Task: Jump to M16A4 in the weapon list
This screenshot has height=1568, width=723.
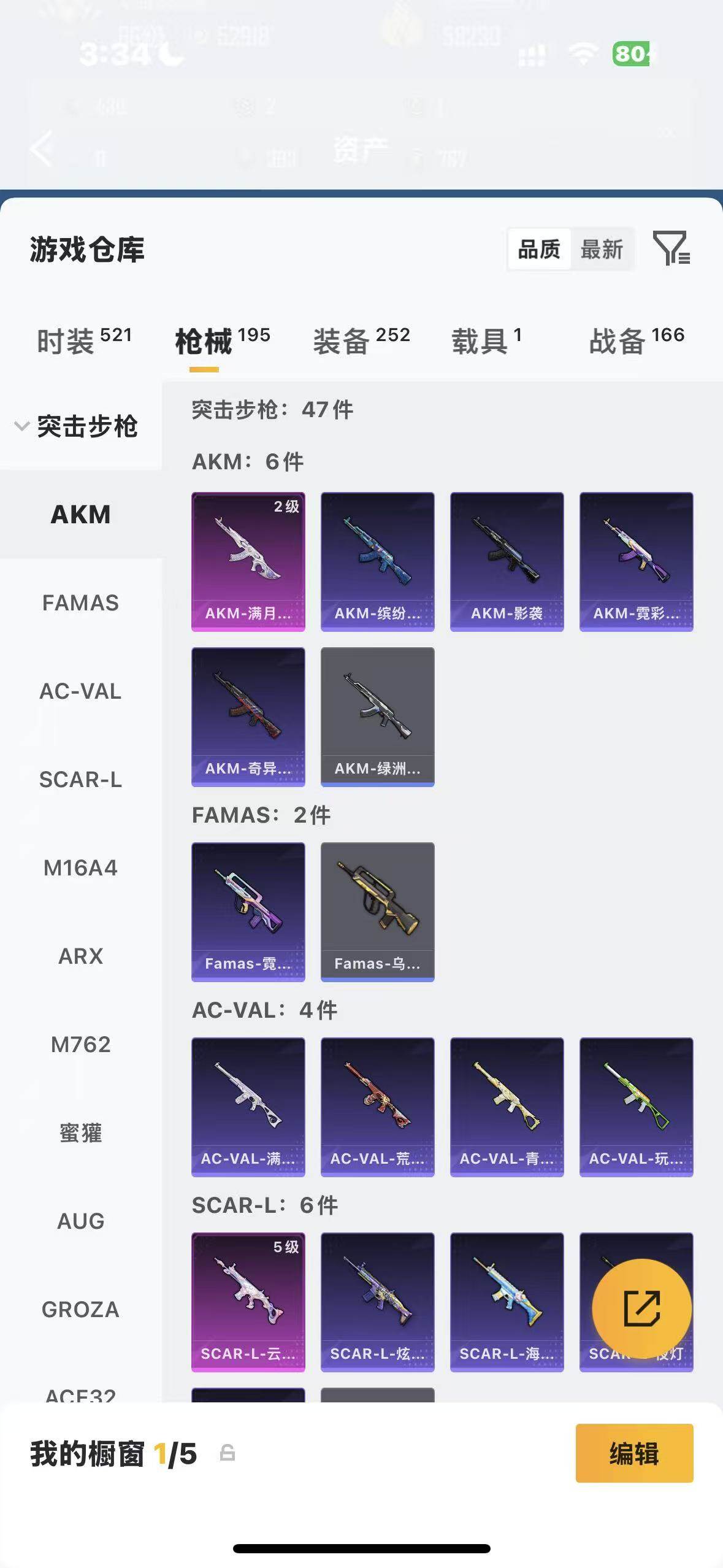Action: point(80,868)
